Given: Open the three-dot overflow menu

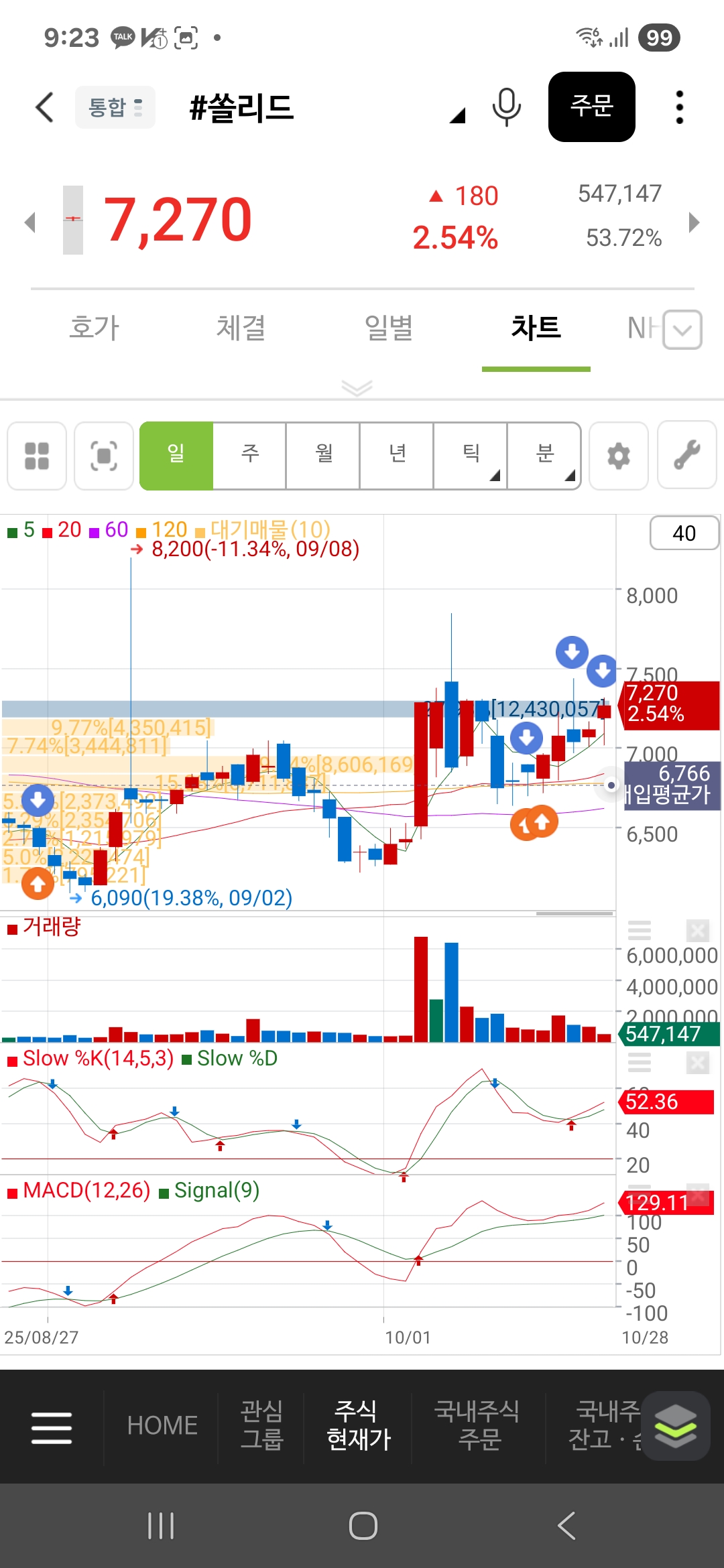Looking at the screenshot, I should point(679,107).
